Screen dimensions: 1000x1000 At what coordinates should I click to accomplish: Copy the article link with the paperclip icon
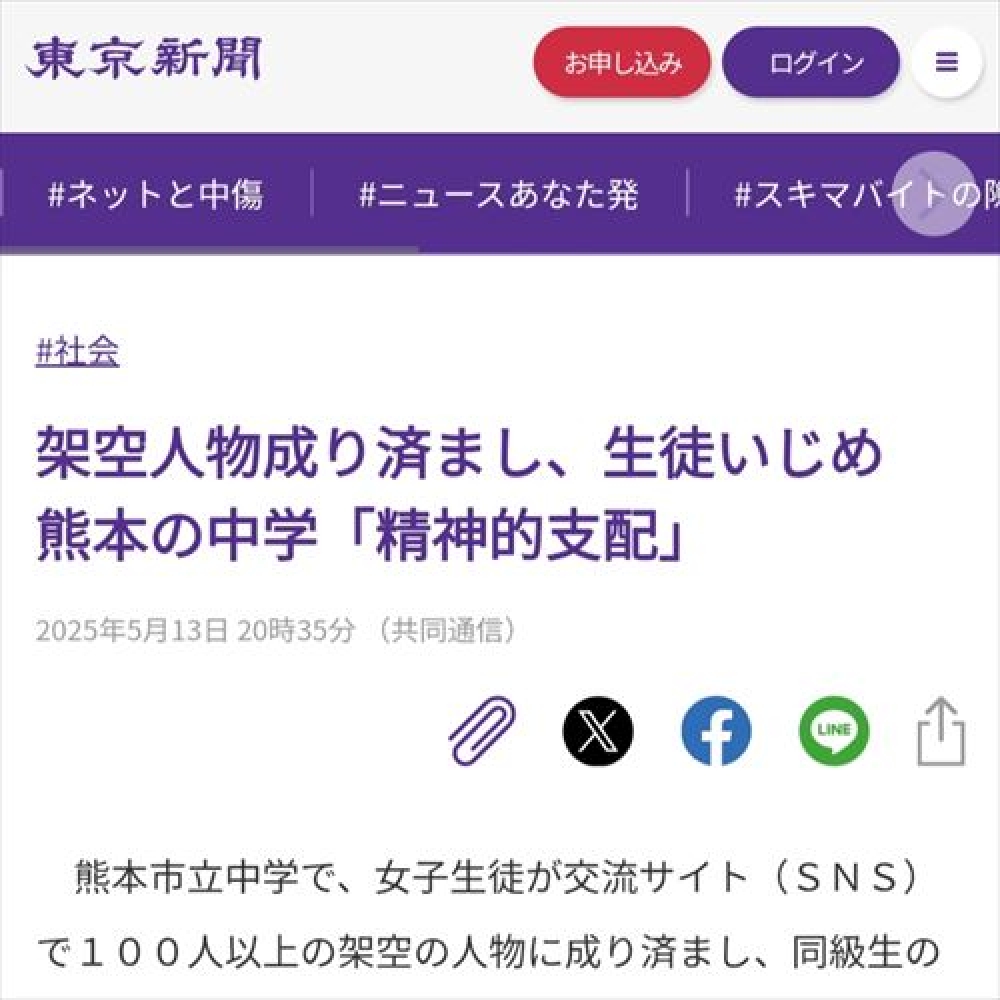point(482,731)
